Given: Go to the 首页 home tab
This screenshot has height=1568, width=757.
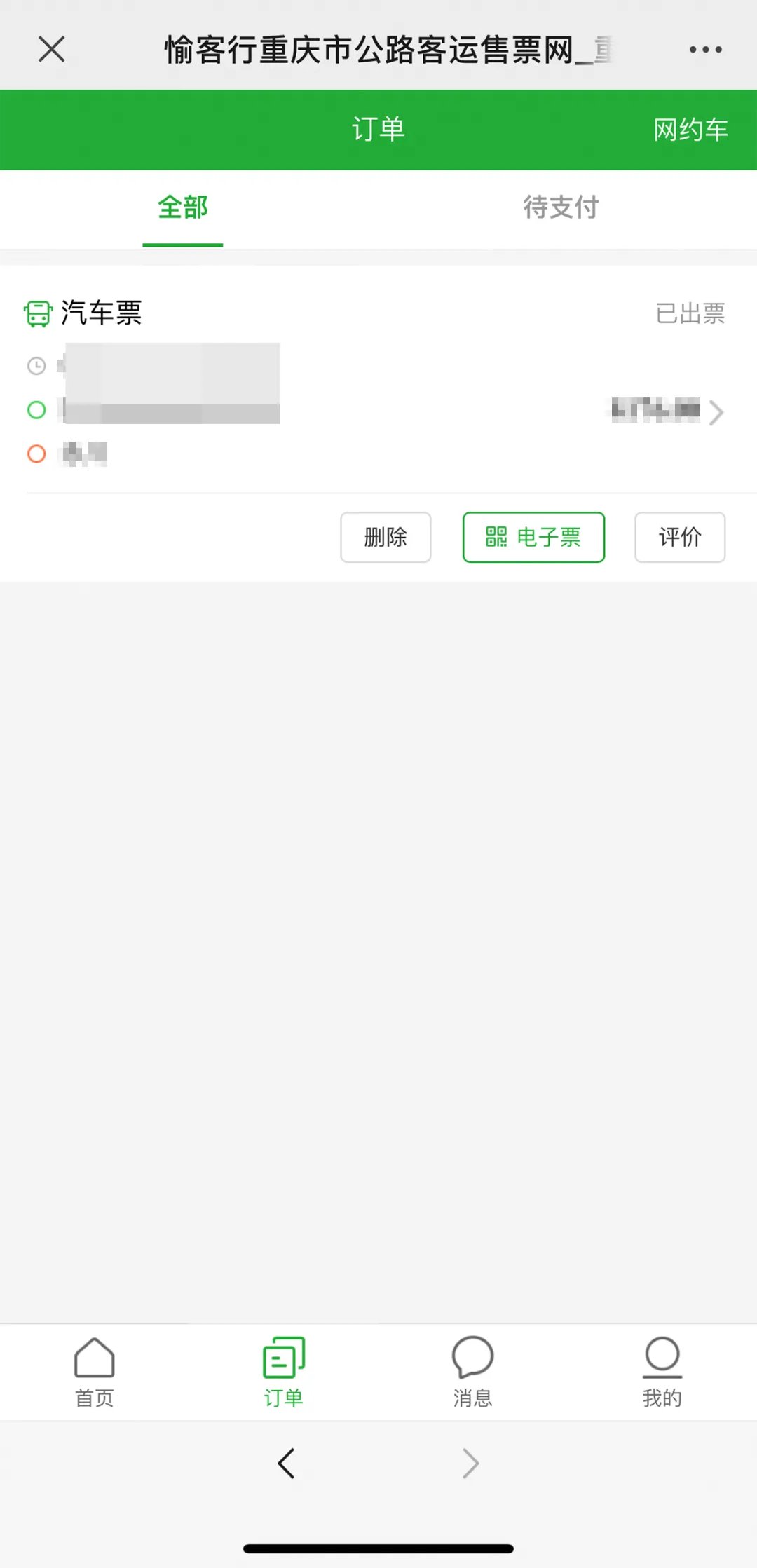Looking at the screenshot, I should tap(95, 1372).
